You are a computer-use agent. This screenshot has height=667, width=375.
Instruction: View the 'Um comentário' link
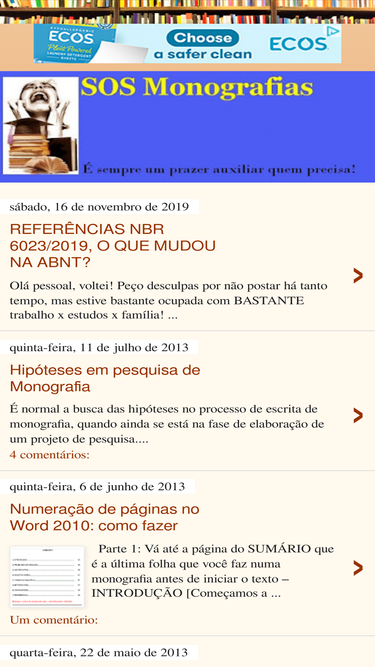coord(54,620)
